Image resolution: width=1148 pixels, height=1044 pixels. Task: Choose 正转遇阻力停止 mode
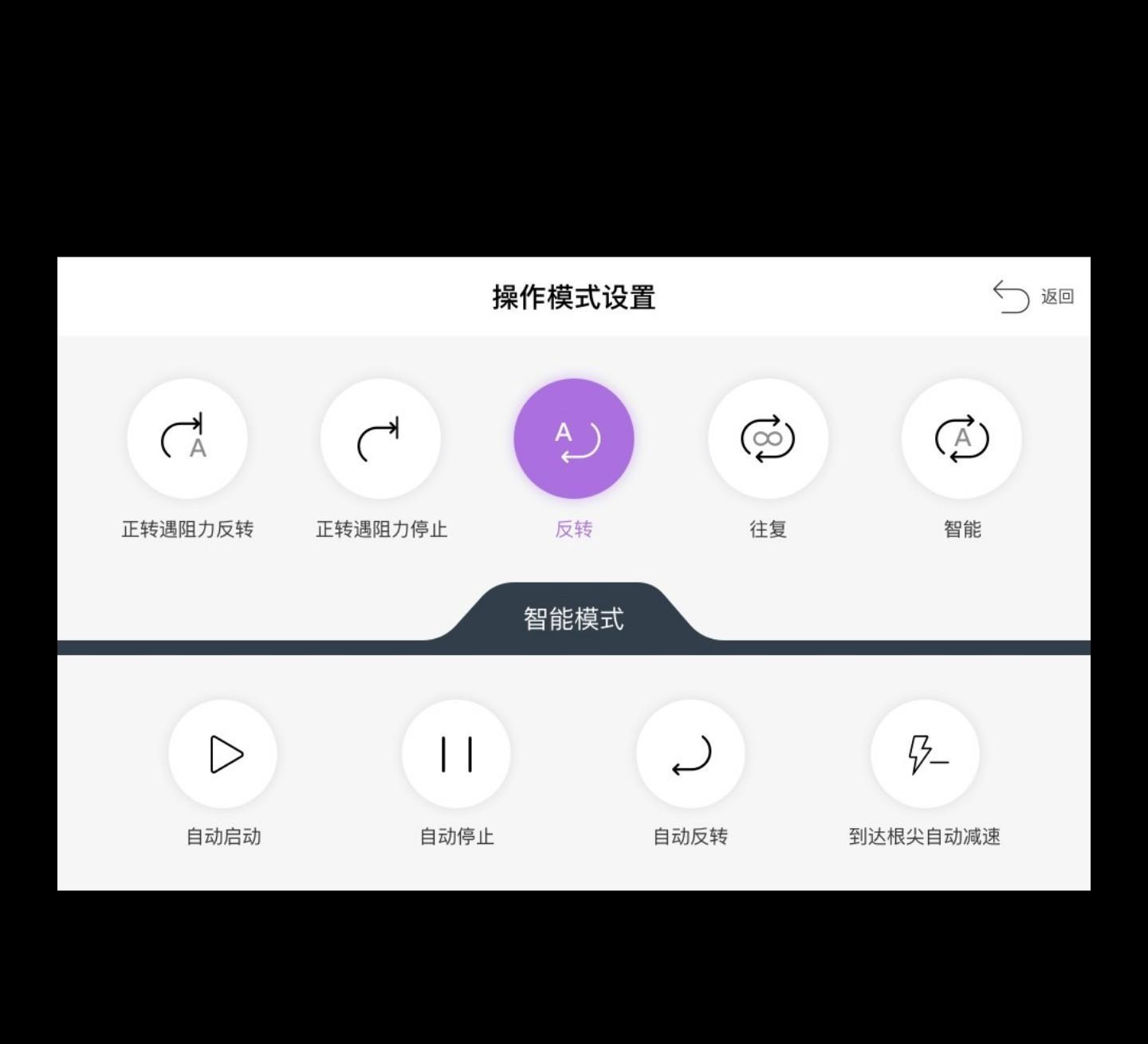click(x=381, y=439)
